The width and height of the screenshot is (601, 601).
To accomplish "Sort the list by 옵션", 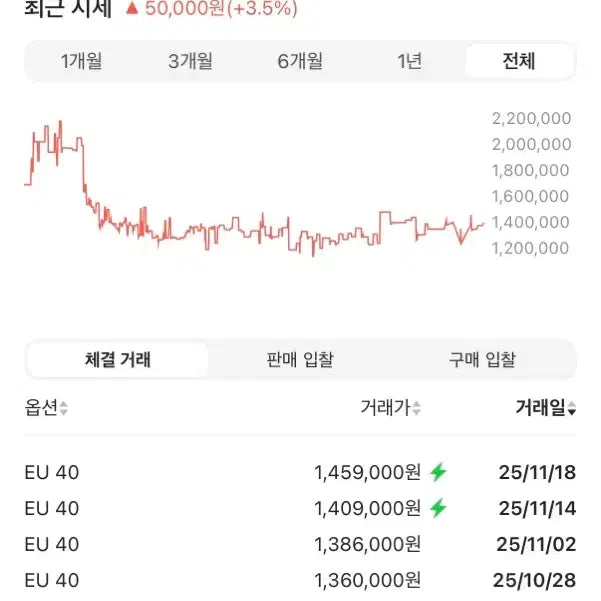I will tap(46, 408).
